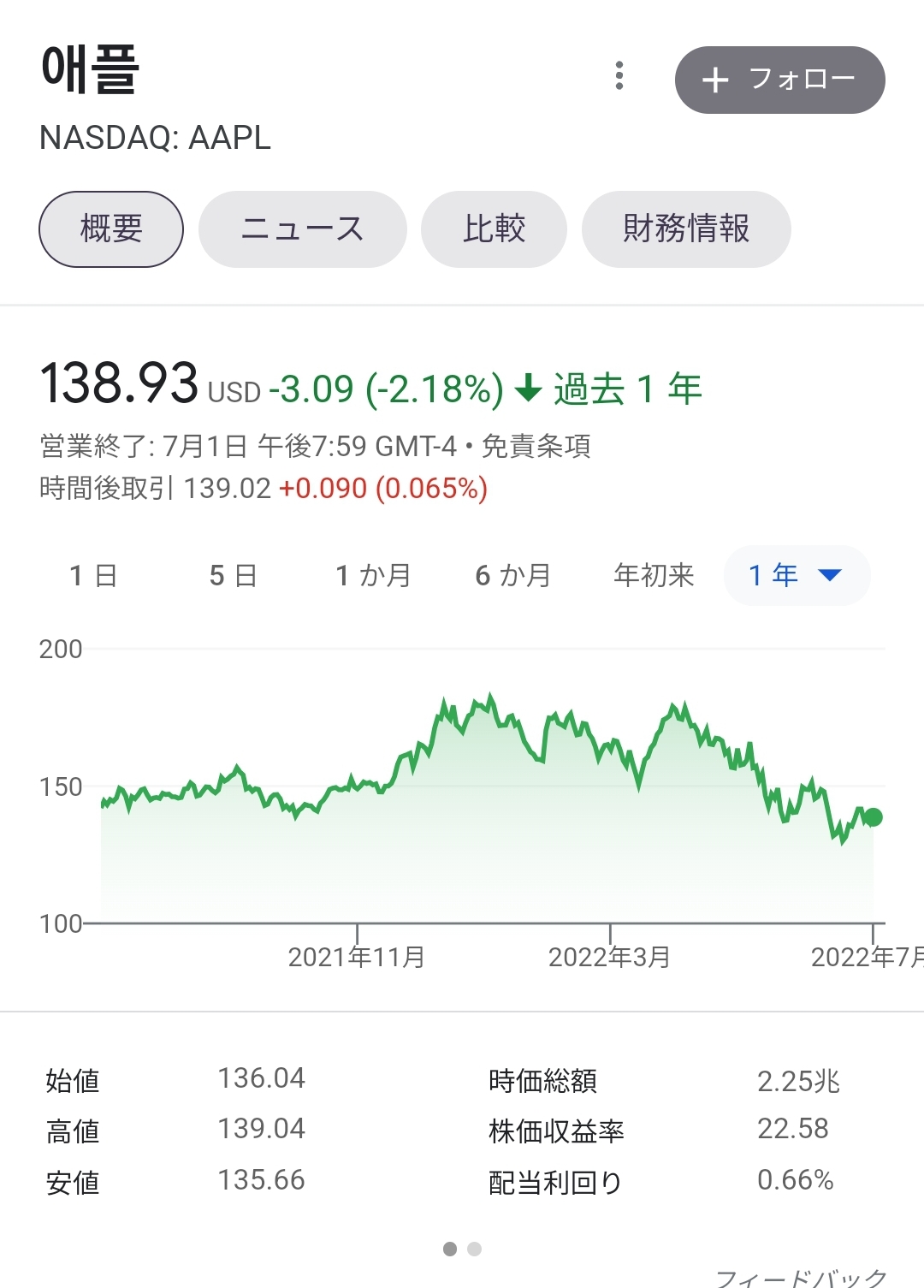924x1288 pixels.
Task: Change chart to 6 か月 range
Action: 512,576
